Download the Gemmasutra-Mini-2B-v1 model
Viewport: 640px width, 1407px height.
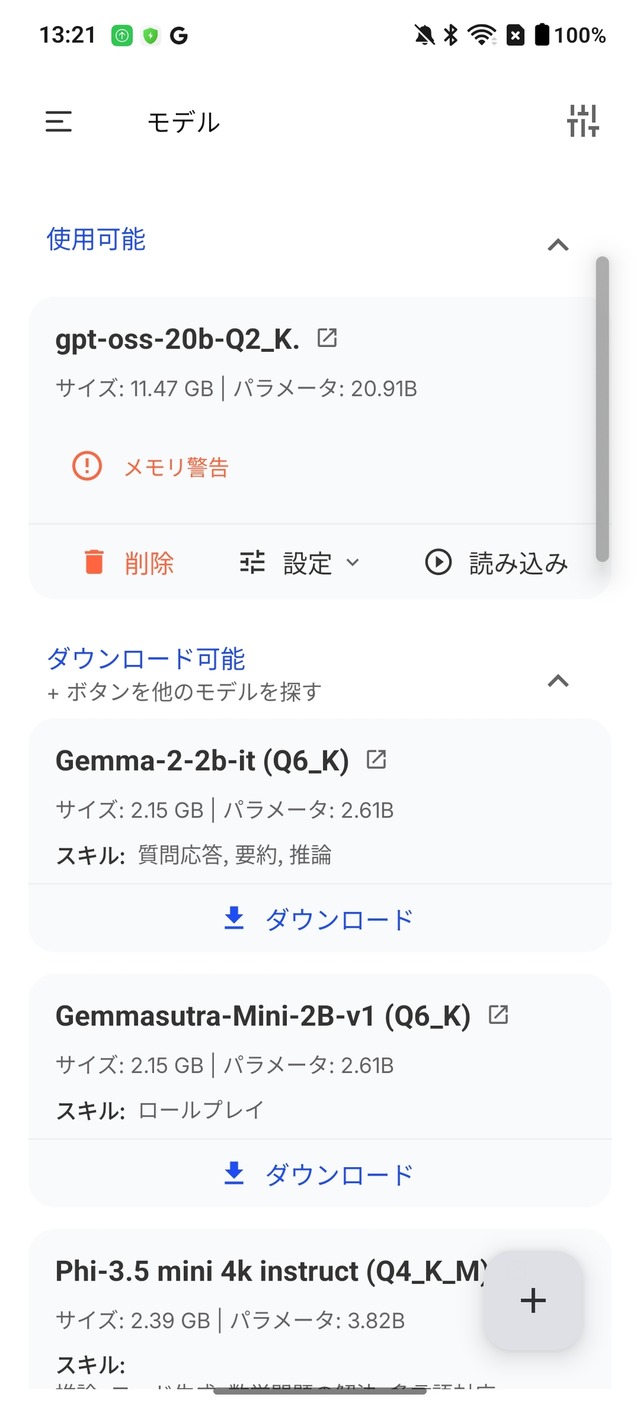[x=320, y=1174]
